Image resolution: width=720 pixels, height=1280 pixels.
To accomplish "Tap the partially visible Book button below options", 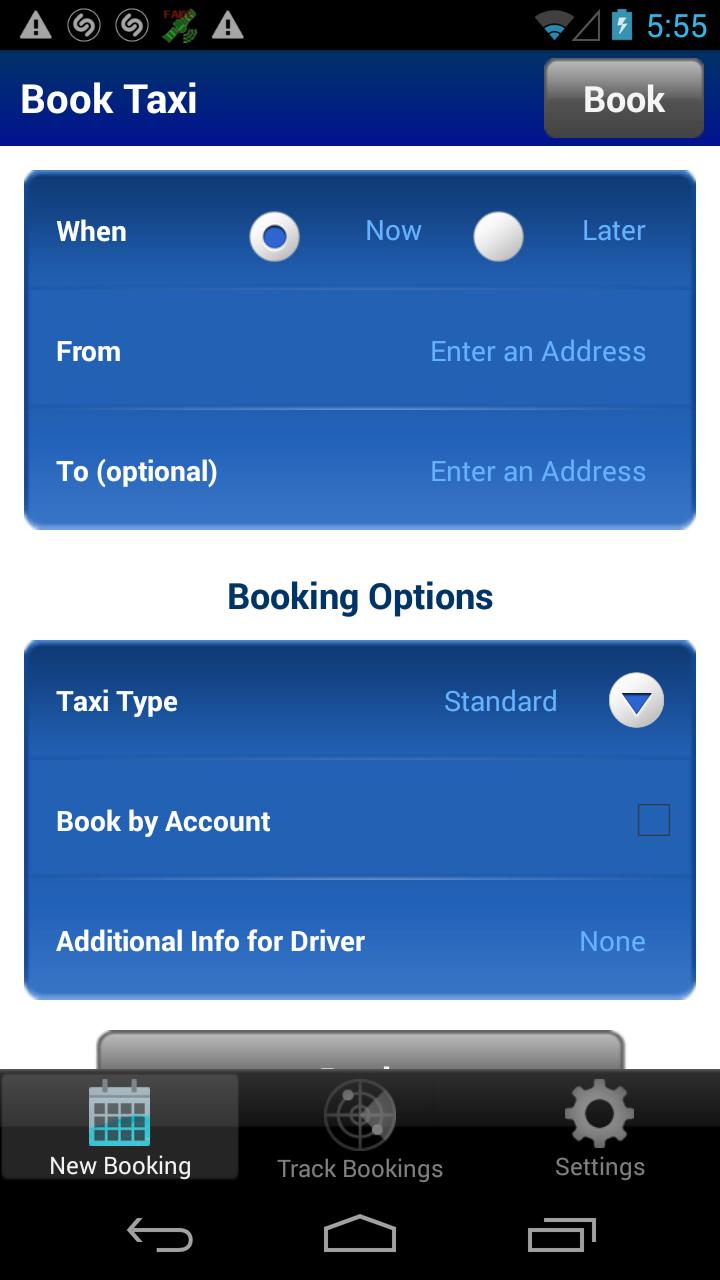I will point(360,1055).
